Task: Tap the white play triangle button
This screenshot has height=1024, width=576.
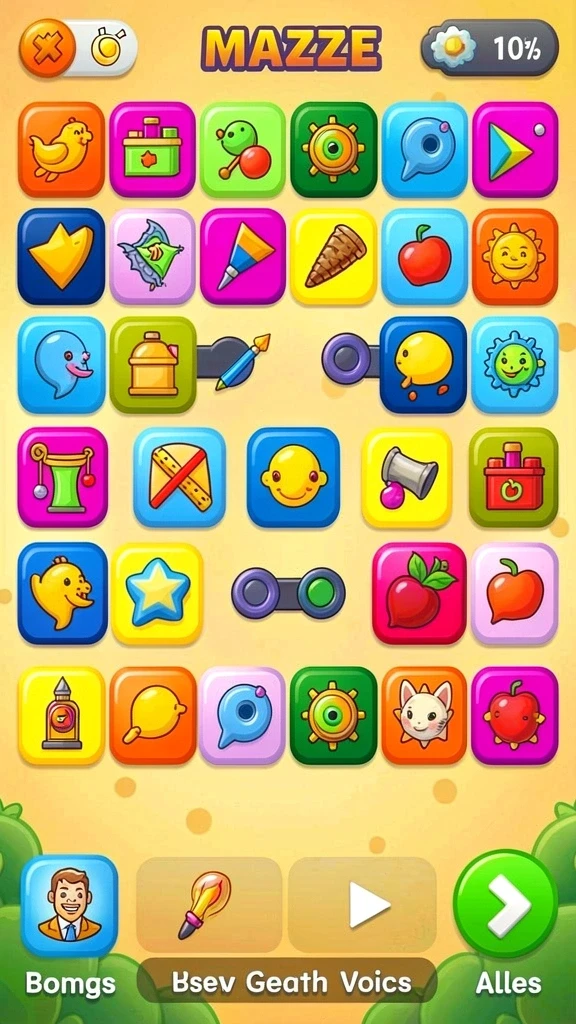Action: click(x=362, y=904)
